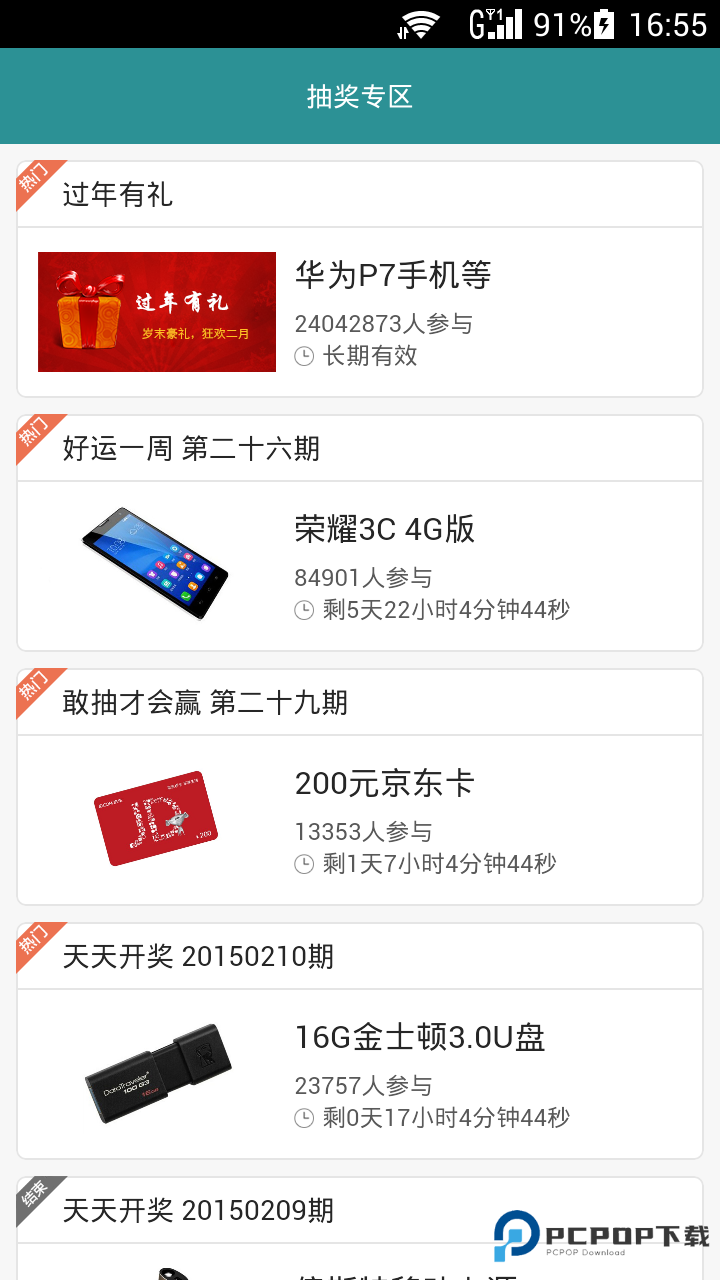720x1280 pixels.
Task: Tap the clock icon on 荣耀3C countdown timer
Action: click(303, 610)
